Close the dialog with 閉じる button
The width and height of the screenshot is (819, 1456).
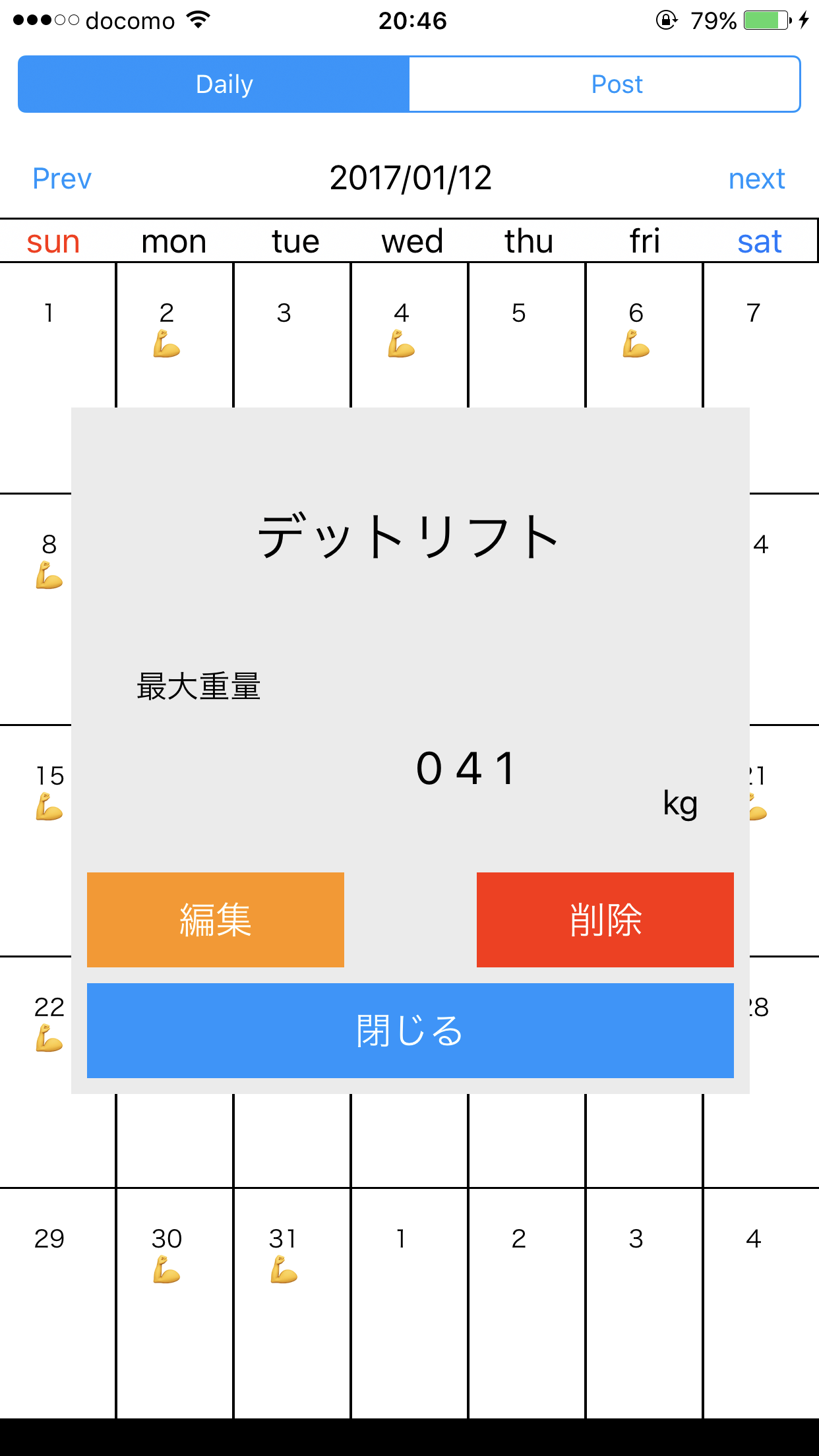[x=409, y=1031]
